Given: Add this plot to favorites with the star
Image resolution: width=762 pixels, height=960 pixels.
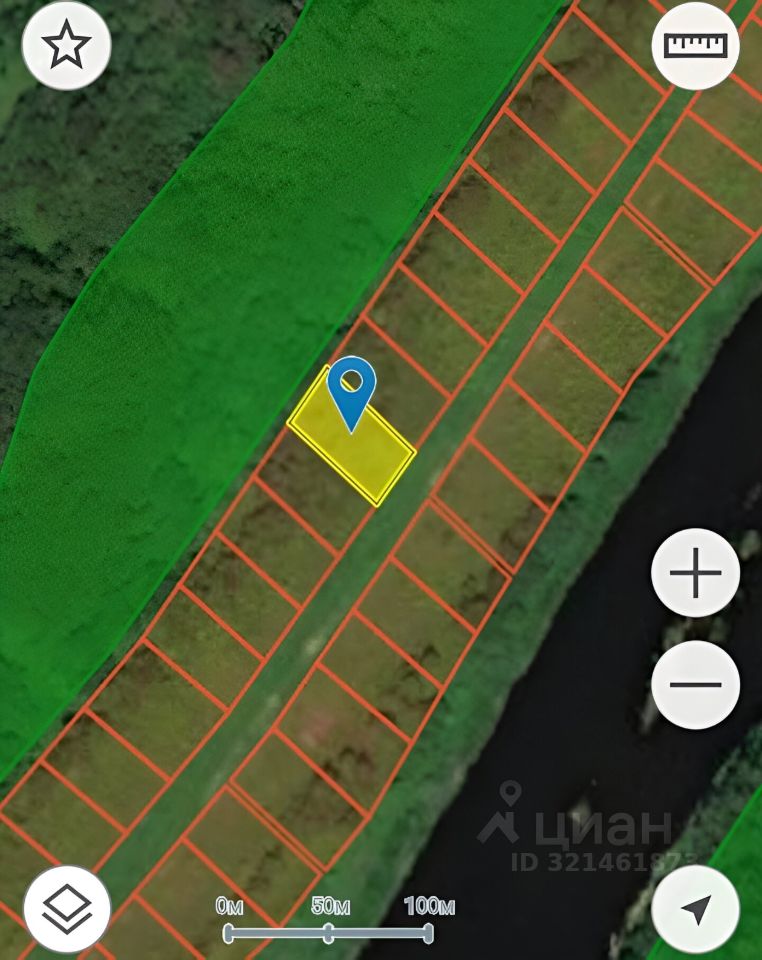Looking at the screenshot, I should (x=66, y=46).
